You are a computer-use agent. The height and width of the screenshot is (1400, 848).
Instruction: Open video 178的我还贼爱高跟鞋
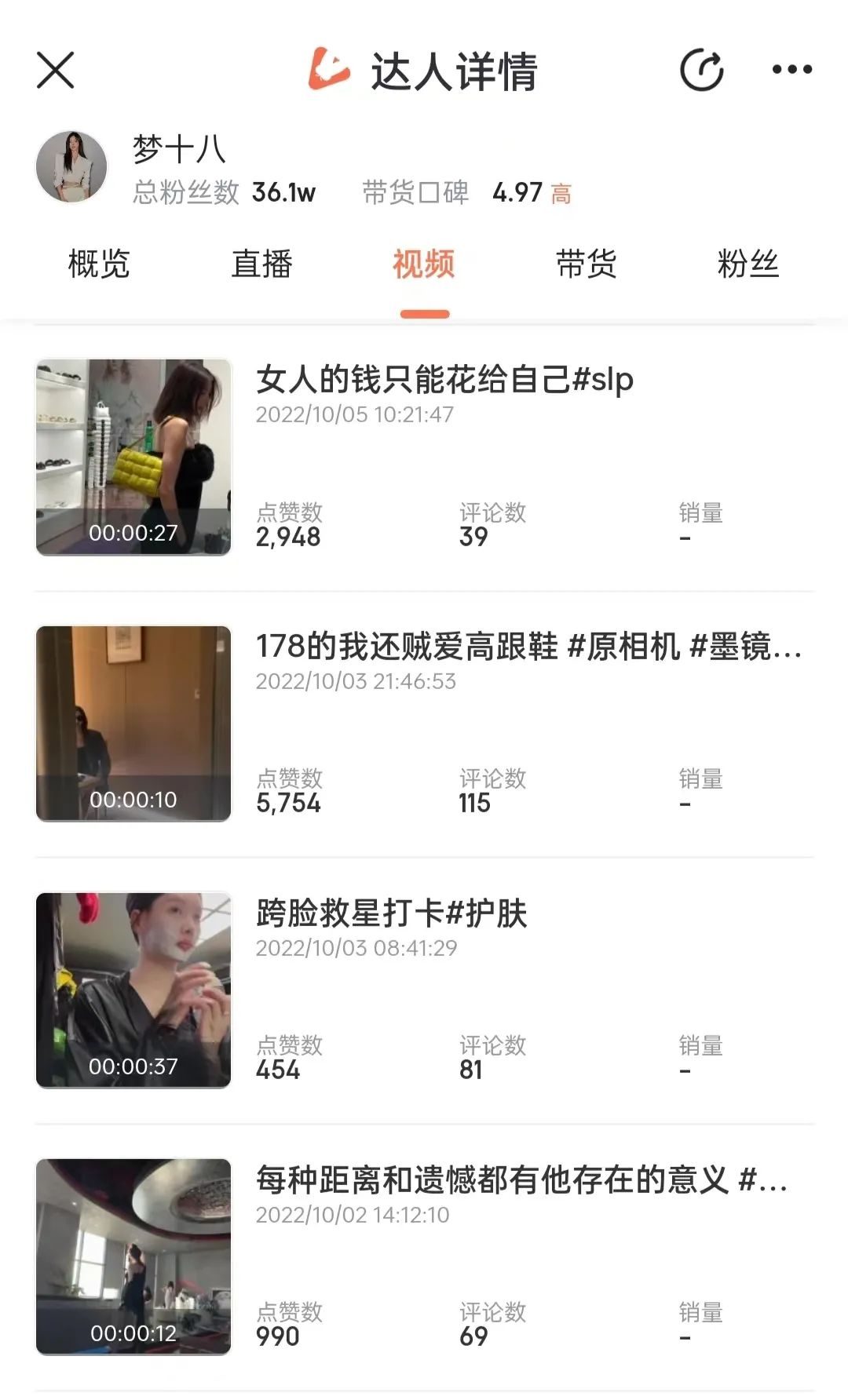[424, 724]
